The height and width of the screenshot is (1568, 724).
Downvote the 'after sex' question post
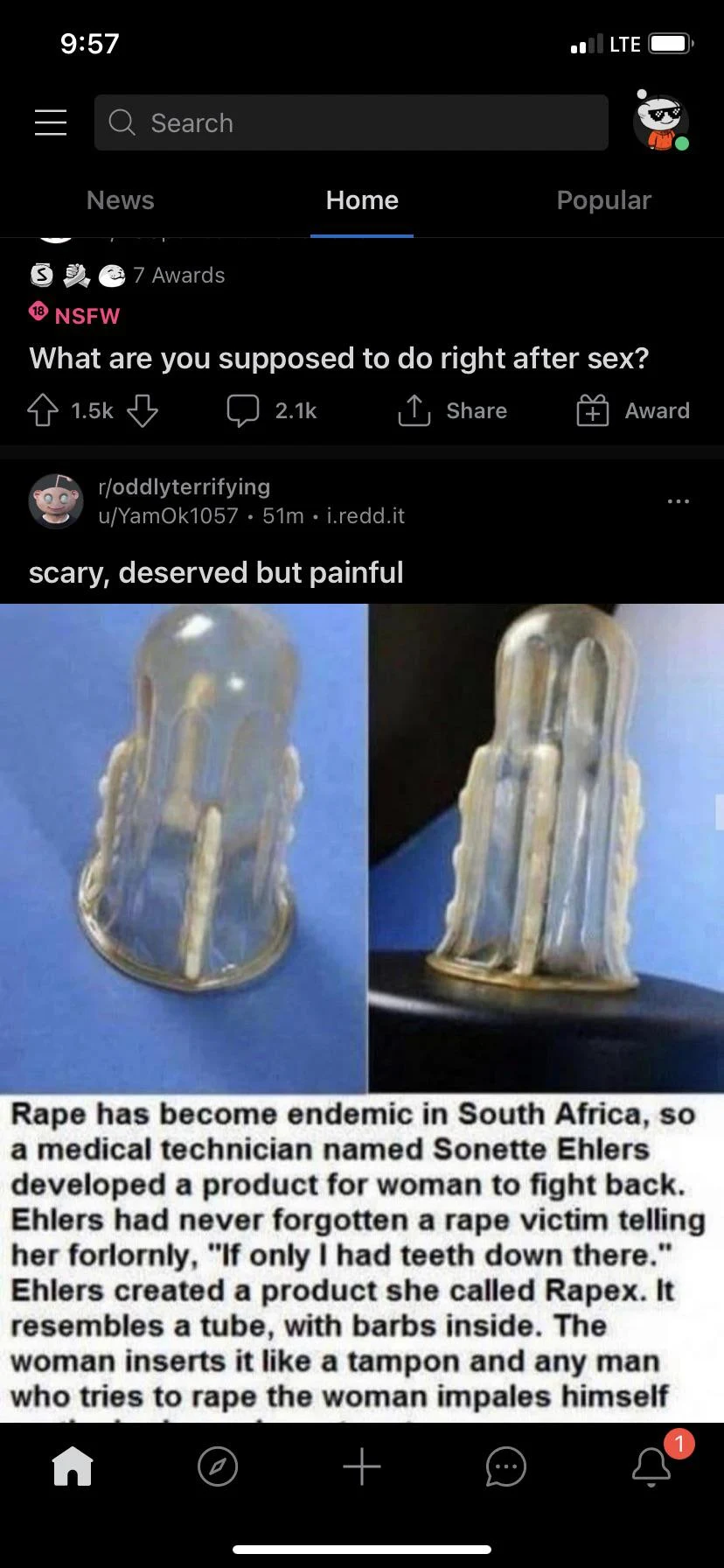point(143,410)
